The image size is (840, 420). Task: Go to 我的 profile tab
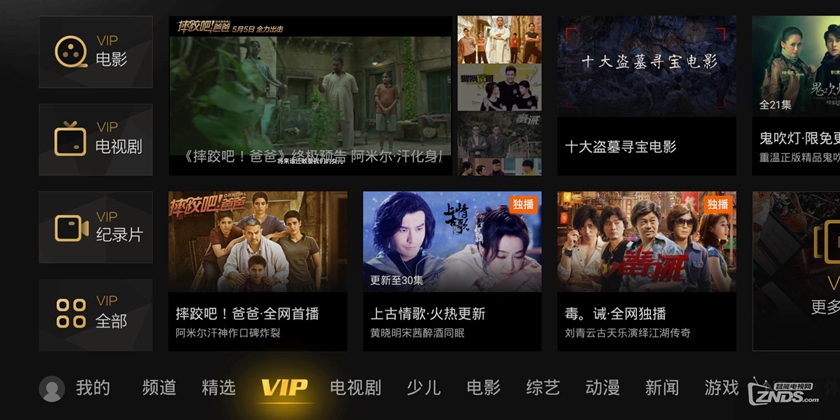[77, 388]
